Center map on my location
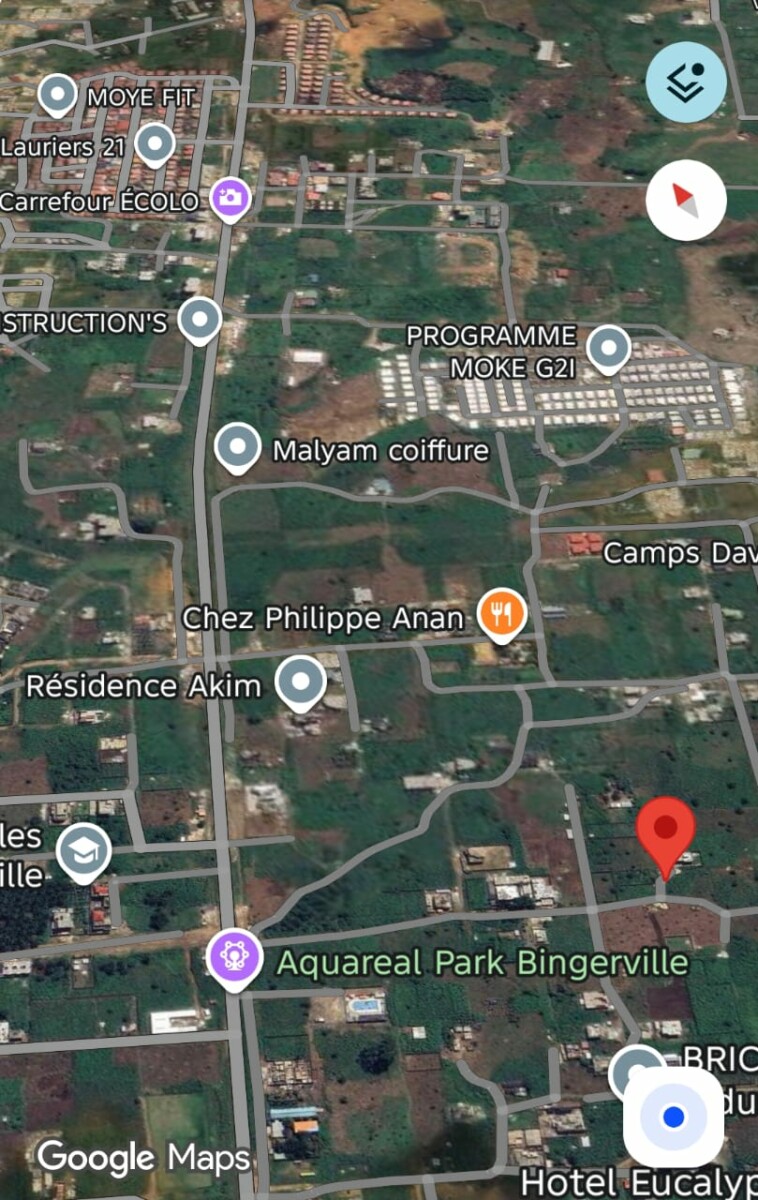The width and height of the screenshot is (758, 1200). [673, 1116]
